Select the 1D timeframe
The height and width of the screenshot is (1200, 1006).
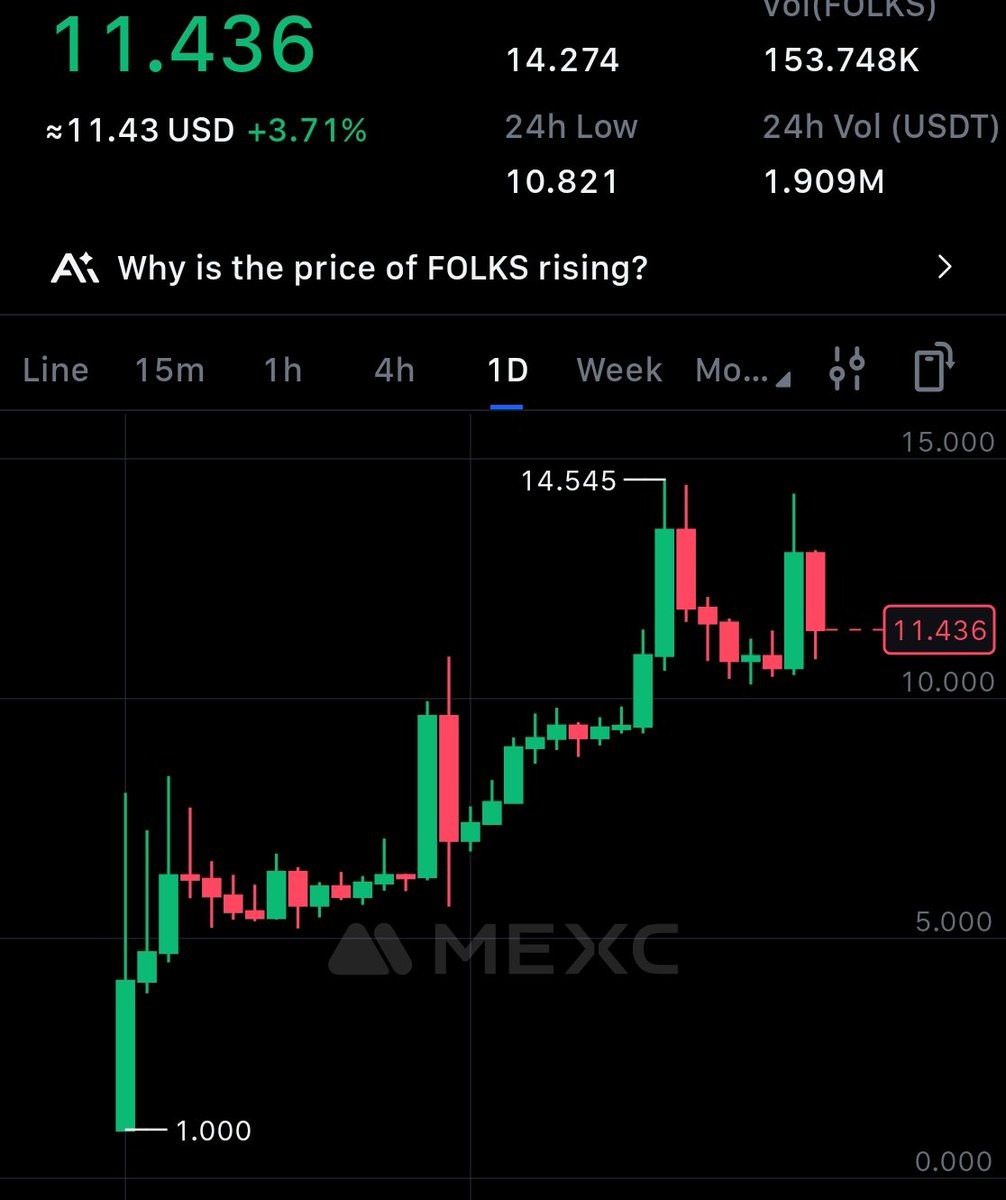pyautogui.click(x=507, y=370)
